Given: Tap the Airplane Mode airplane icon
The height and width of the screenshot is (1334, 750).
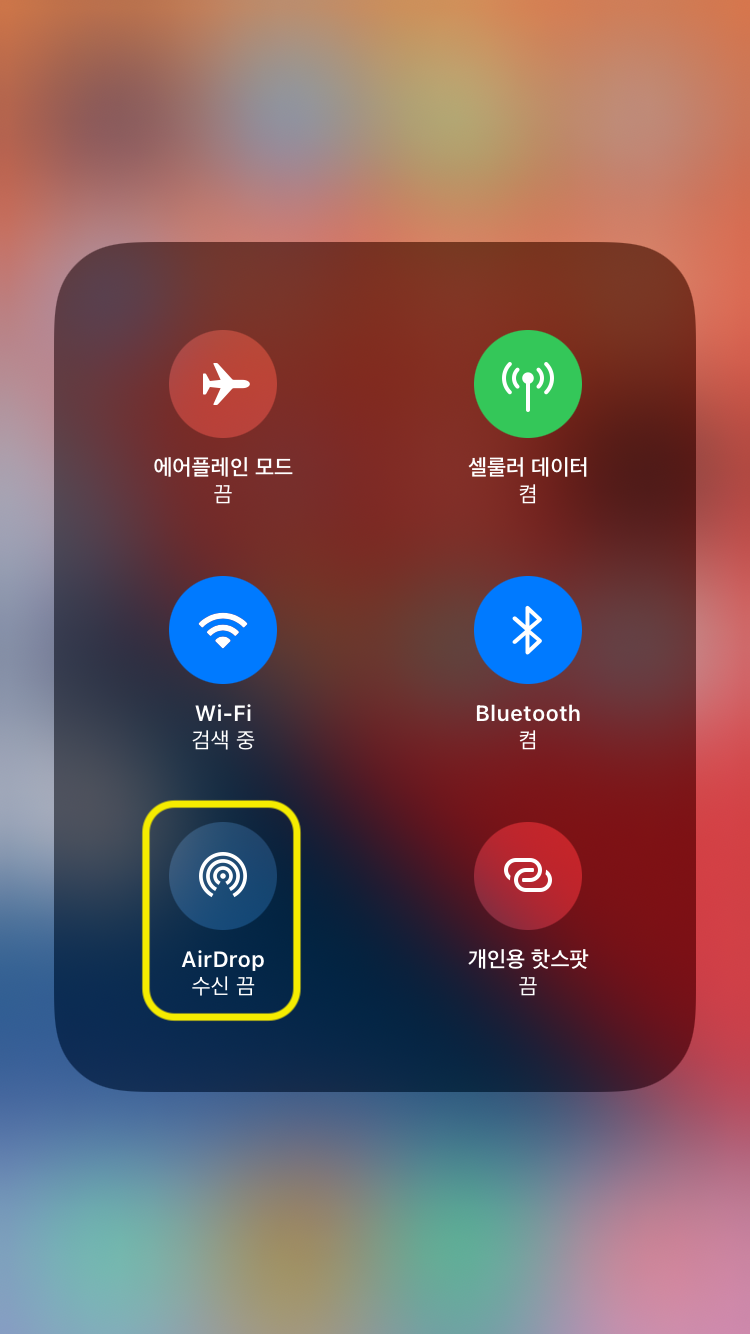Looking at the screenshot, I should coord(223,383).
